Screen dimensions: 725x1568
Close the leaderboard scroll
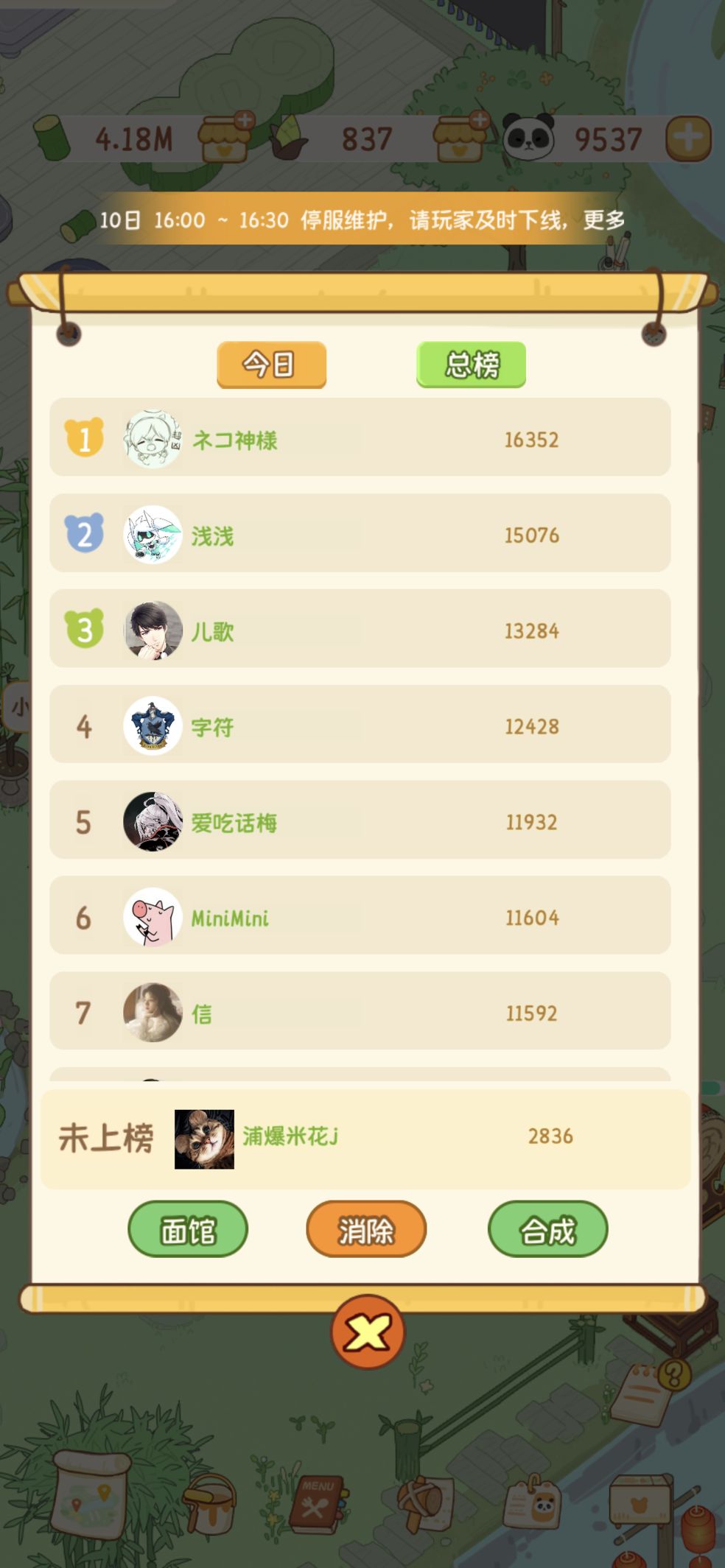[x=367, y=1332]
